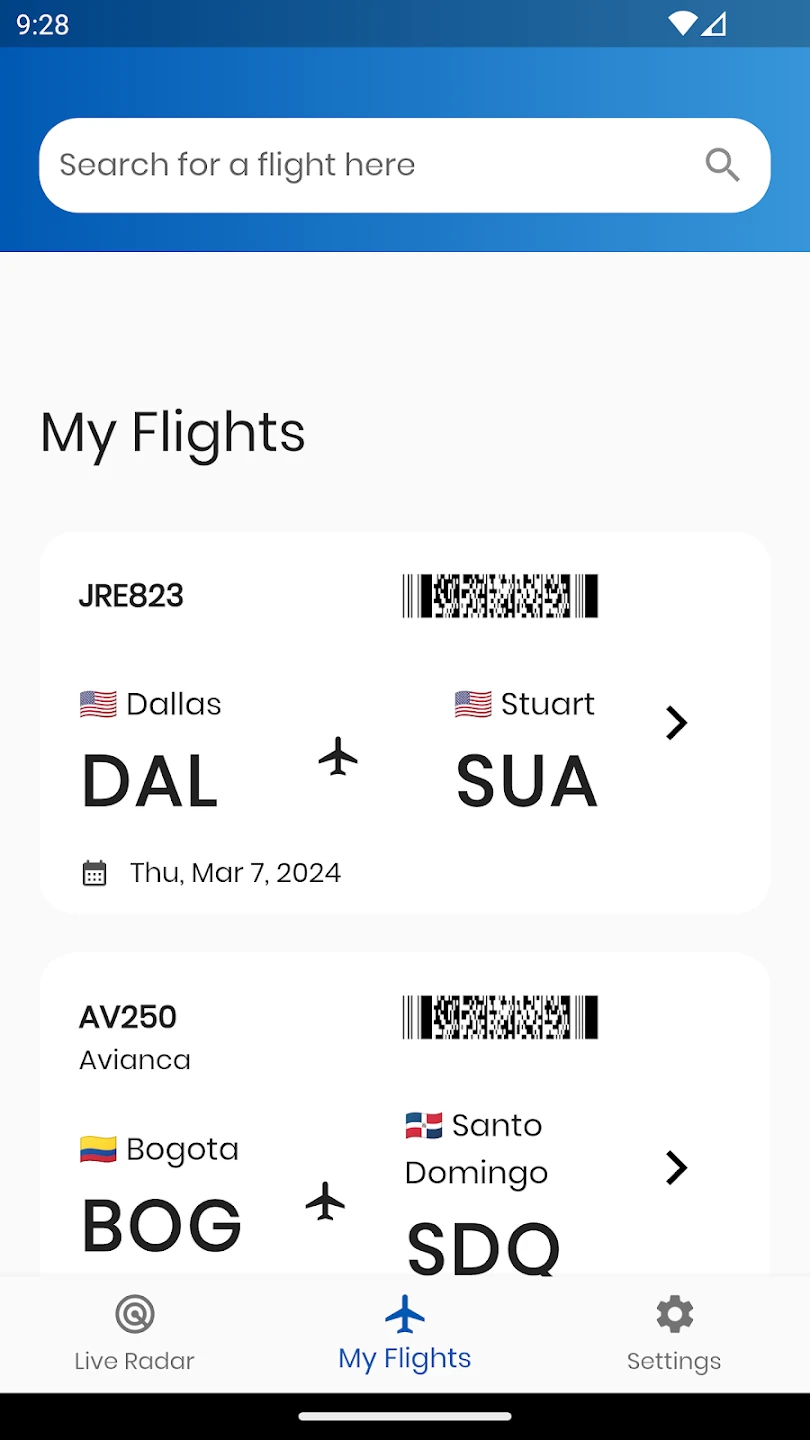Open the JRE823 Dallas to Stuart flight card
The height and width of the screenshot is (1440, 810).
pyautogui.click(x=404, y=722)
